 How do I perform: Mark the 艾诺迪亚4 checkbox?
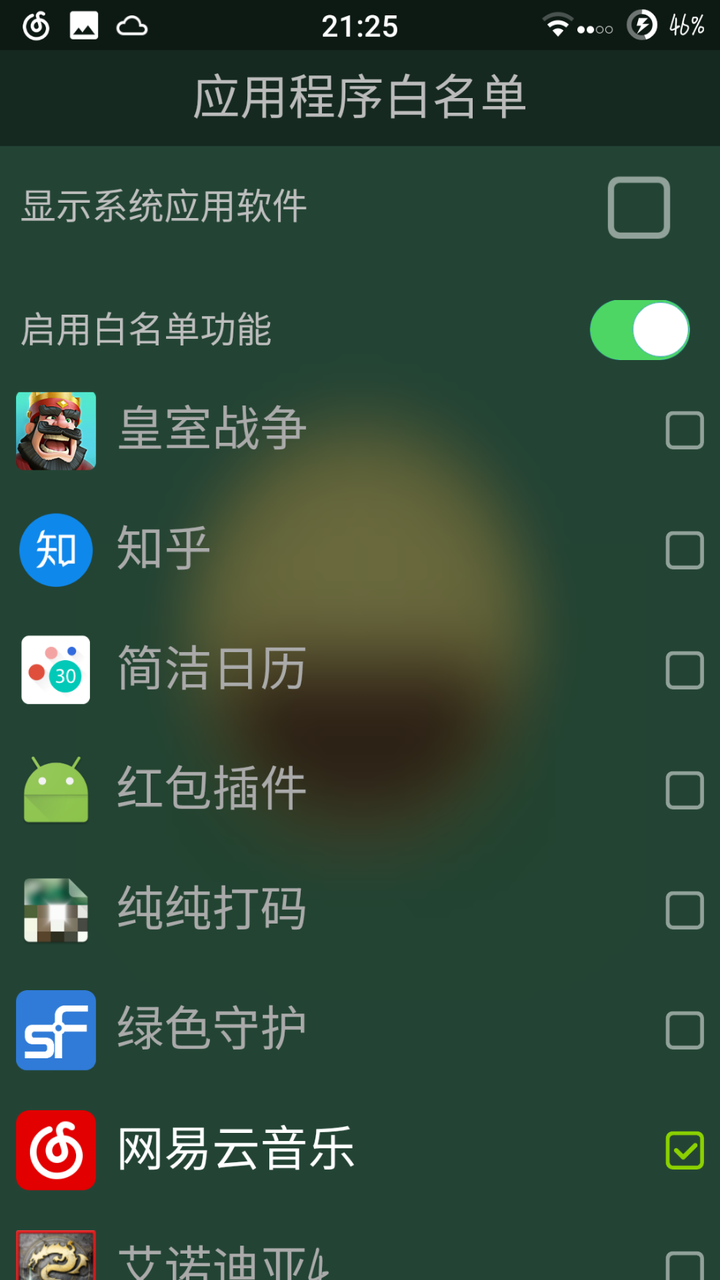coord(685,1264)
